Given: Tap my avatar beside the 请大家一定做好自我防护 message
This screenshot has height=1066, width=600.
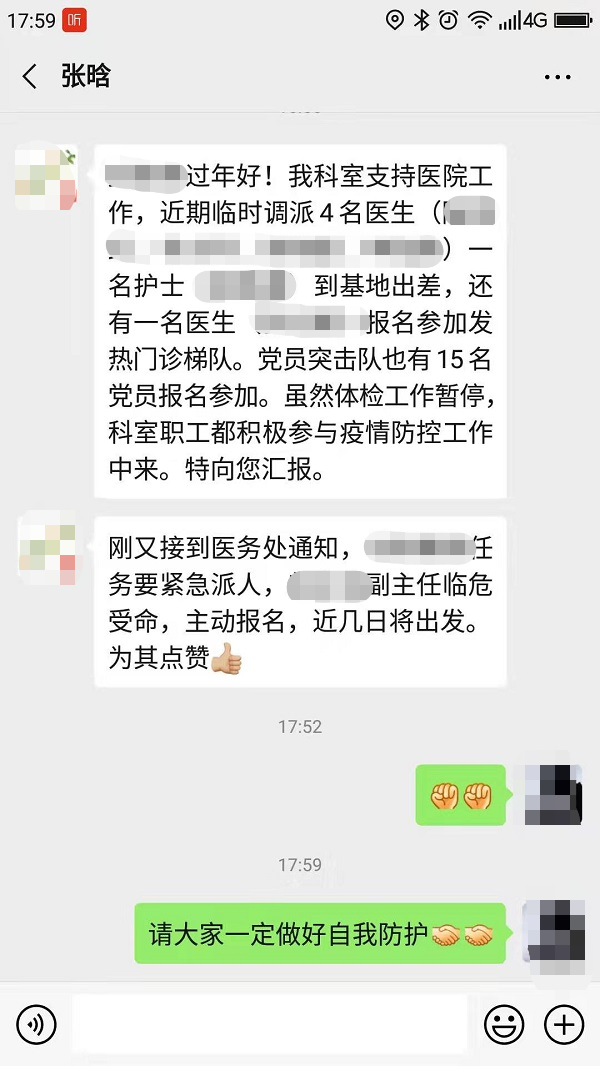Looking at the screenshot, I should [x=554, y=932].
